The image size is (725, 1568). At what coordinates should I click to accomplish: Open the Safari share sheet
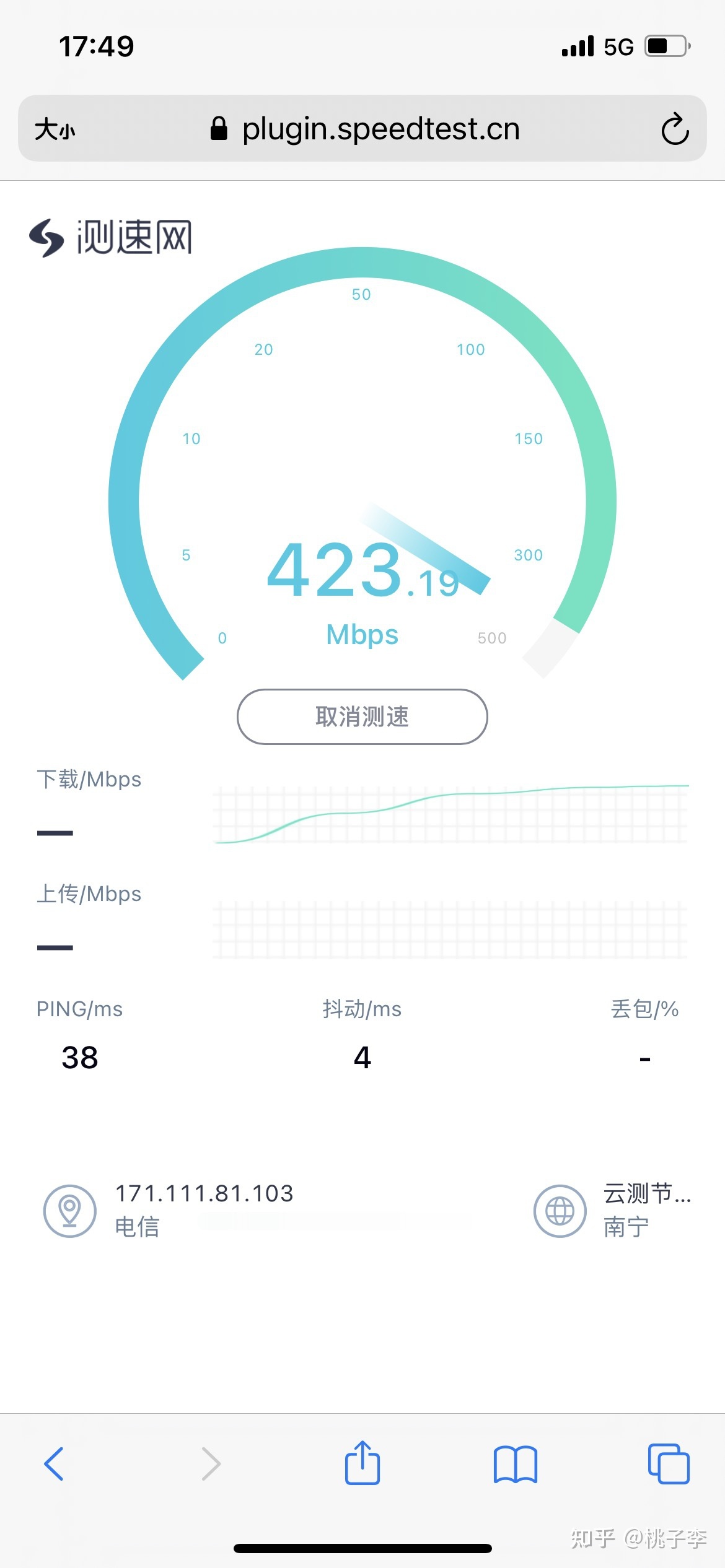click(362, 1463)
